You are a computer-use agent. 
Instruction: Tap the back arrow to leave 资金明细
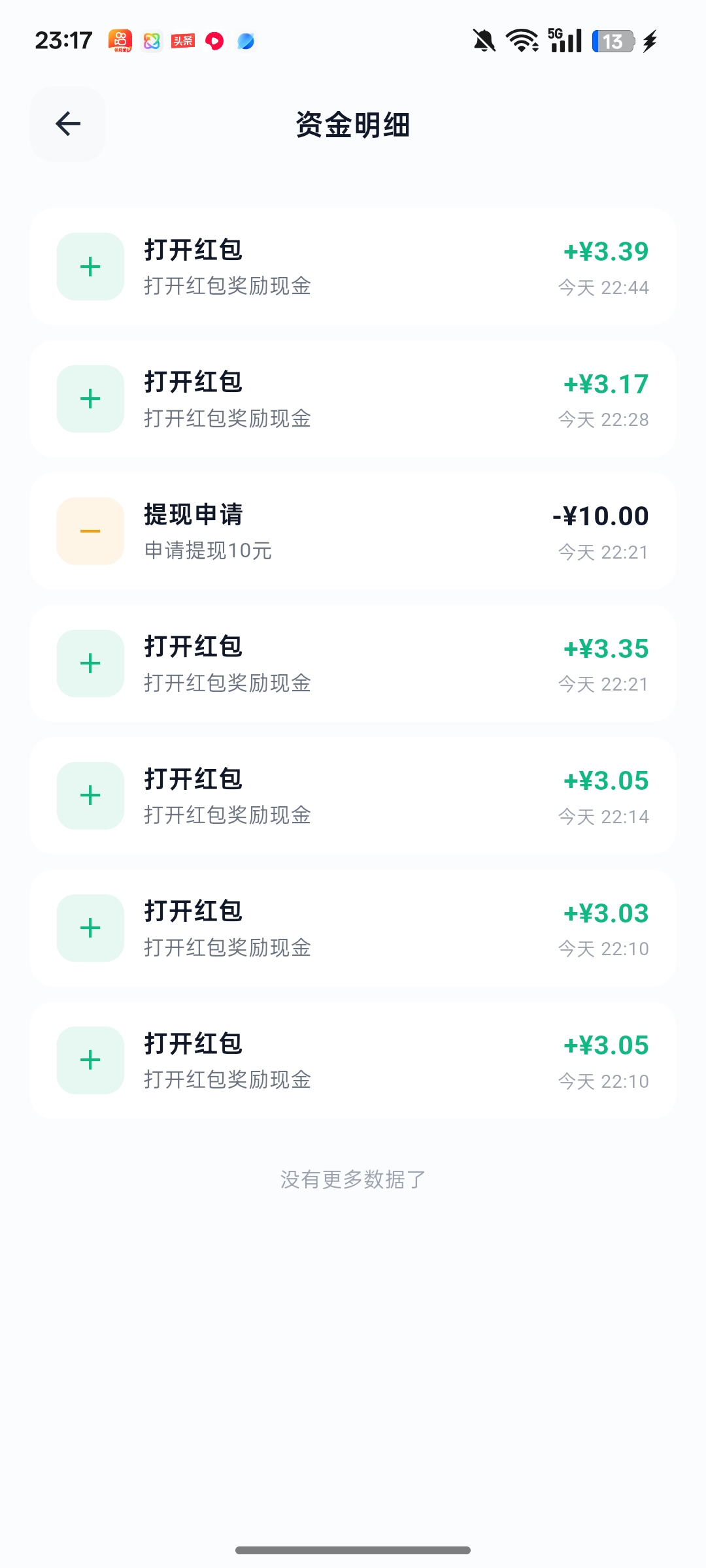point(67,124)
